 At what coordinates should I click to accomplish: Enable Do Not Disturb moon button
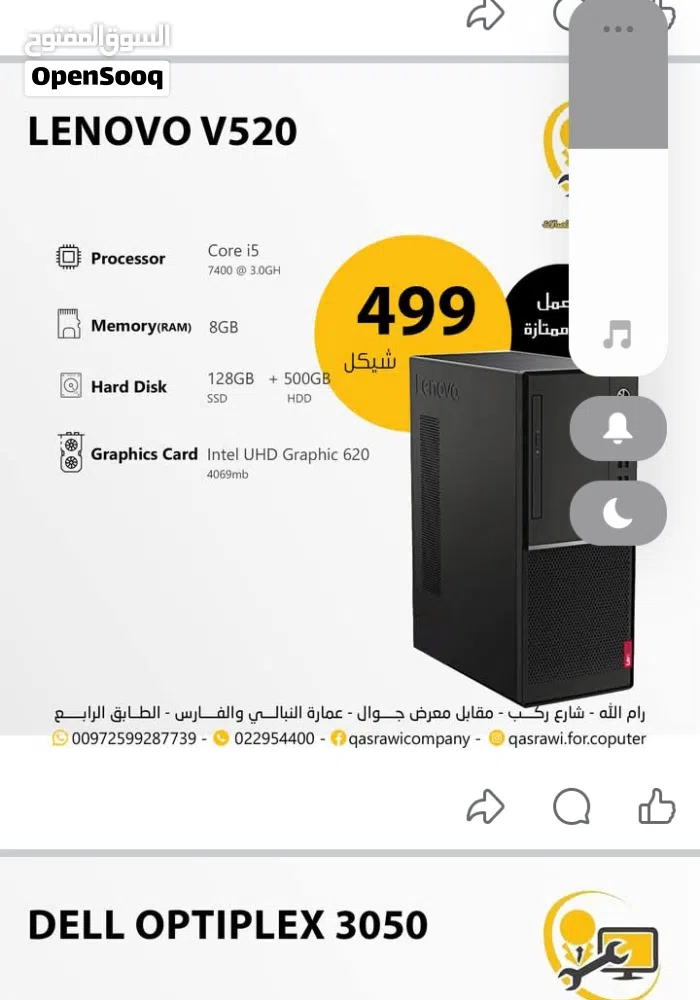pyautogui.click(x=618, y=513)
